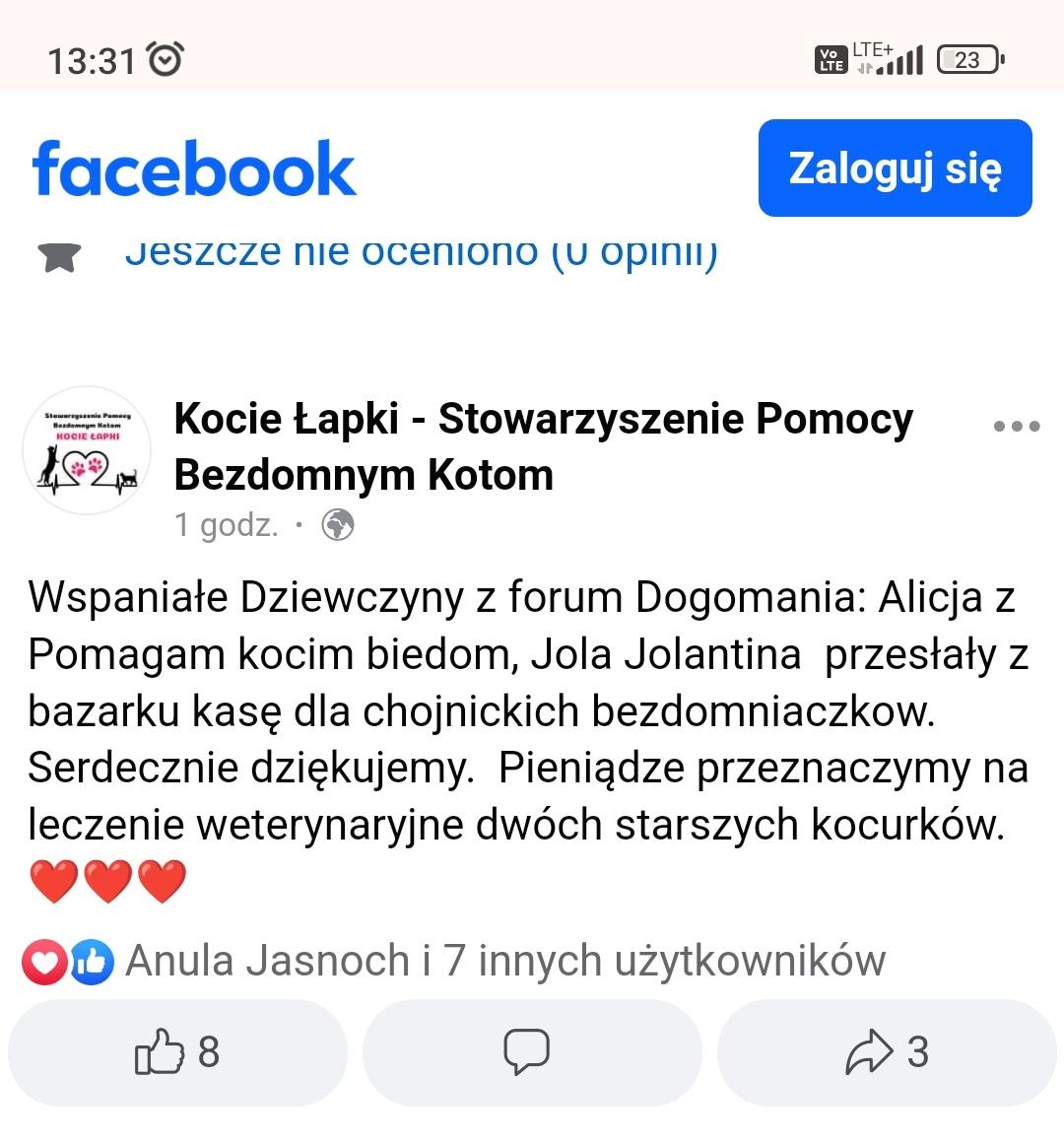
Task: Comment on the Kocie Łapki post
Action: (x=531, y=1052)
